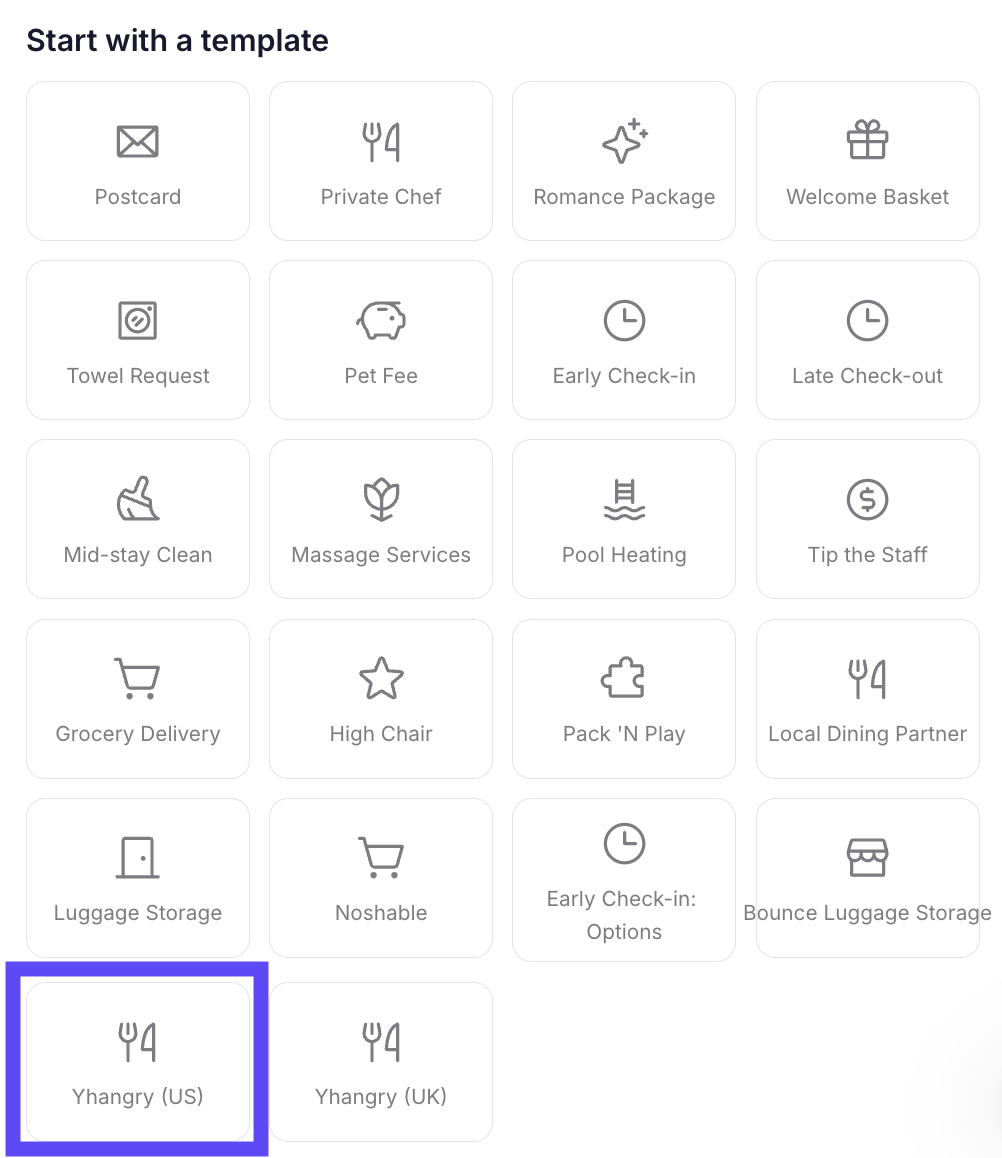Start with the Grocery Delivery template
The width and height of the screenshot is (1002, 1158).
click(138, 698)
